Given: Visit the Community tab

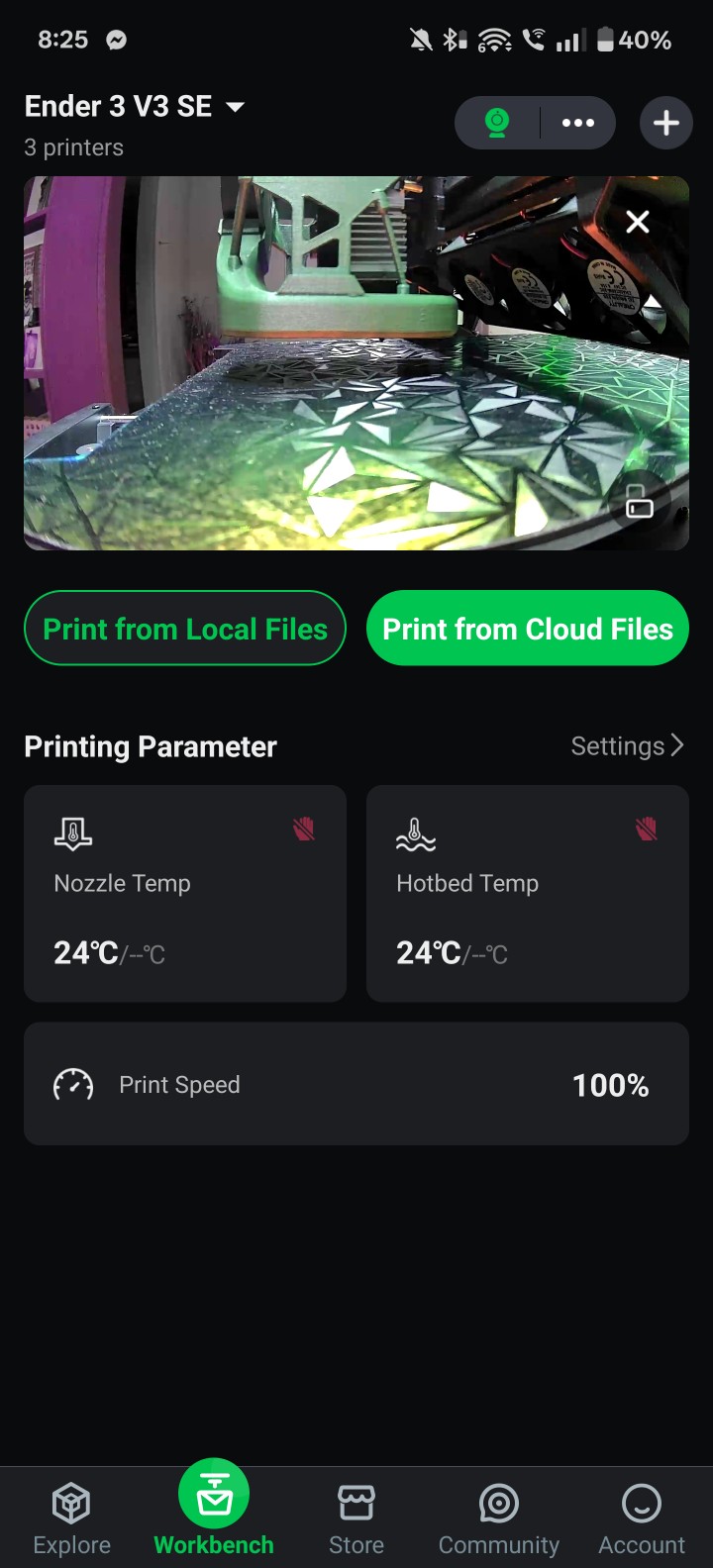Looking at the screenshot, I should coord(499,1519).
